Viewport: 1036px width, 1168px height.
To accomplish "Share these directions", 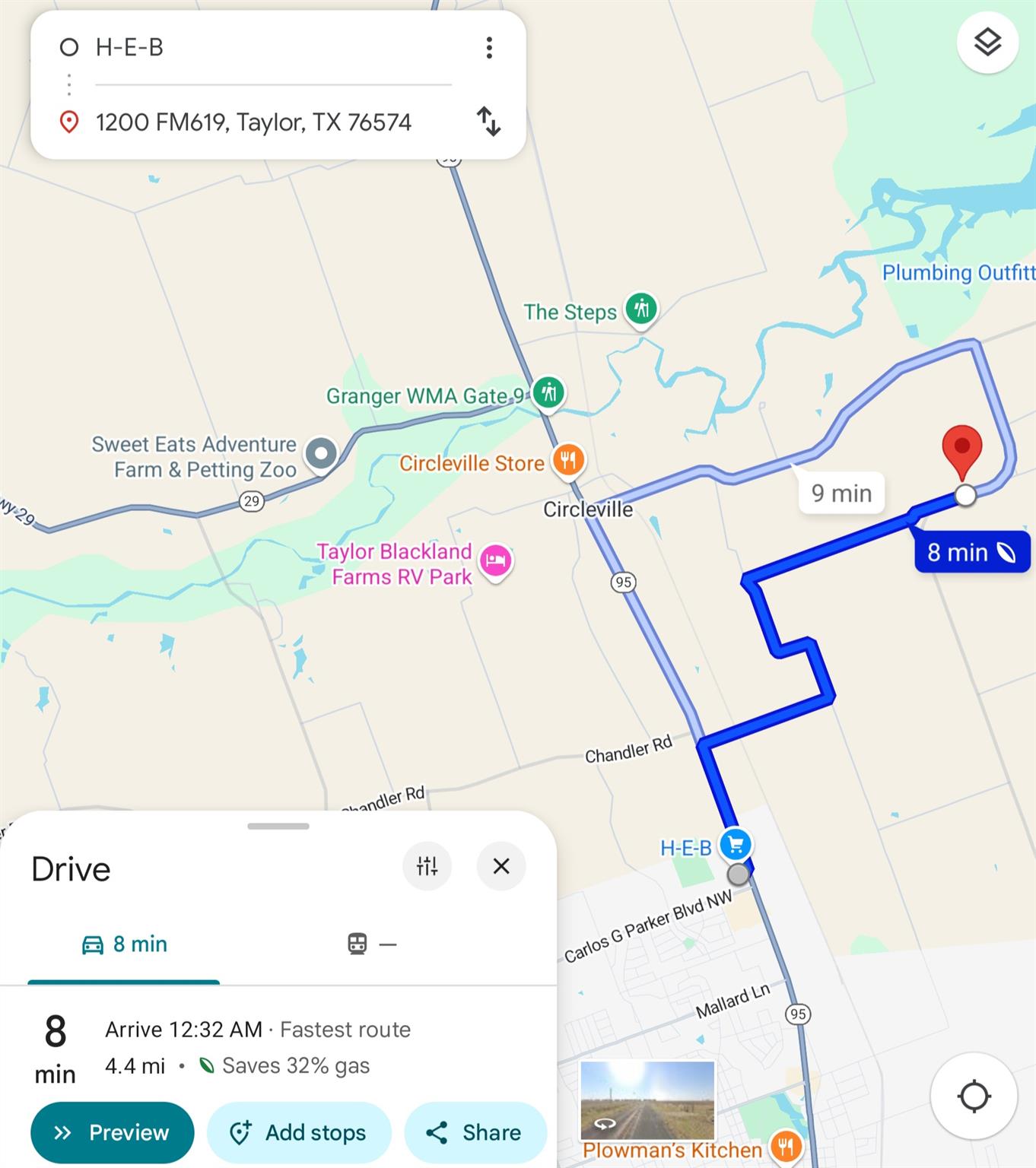I will click(475, 1132).
